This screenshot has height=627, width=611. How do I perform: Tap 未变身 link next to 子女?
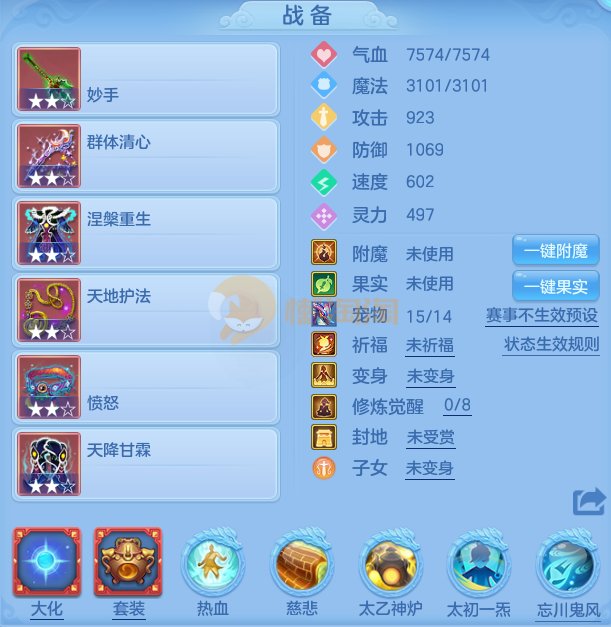[x=430, y=468]
